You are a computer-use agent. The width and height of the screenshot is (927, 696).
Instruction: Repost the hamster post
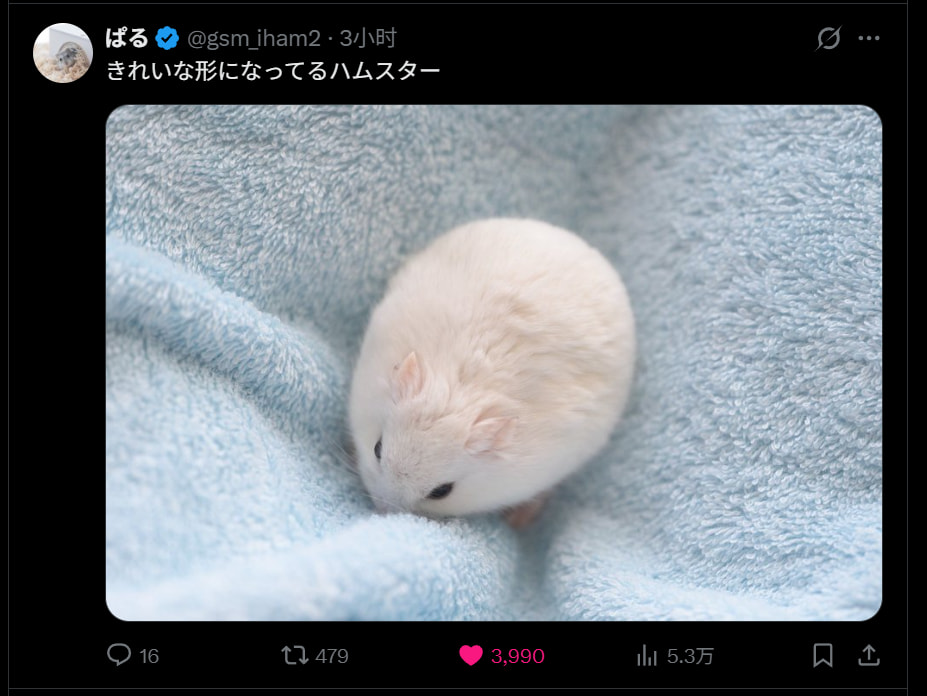[295, 656]
